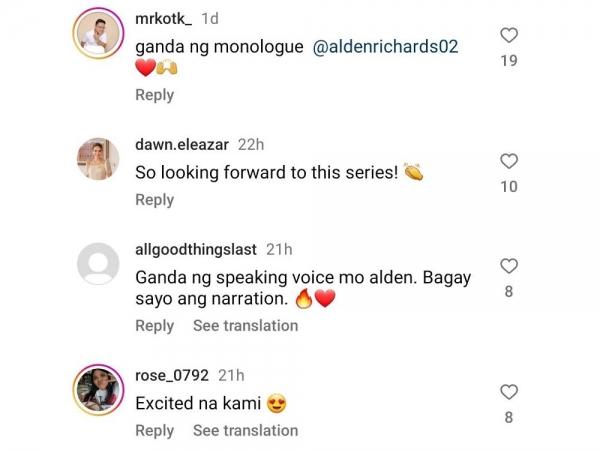See translation of allgoodthingslast's comment

click(x=245, y=325)
